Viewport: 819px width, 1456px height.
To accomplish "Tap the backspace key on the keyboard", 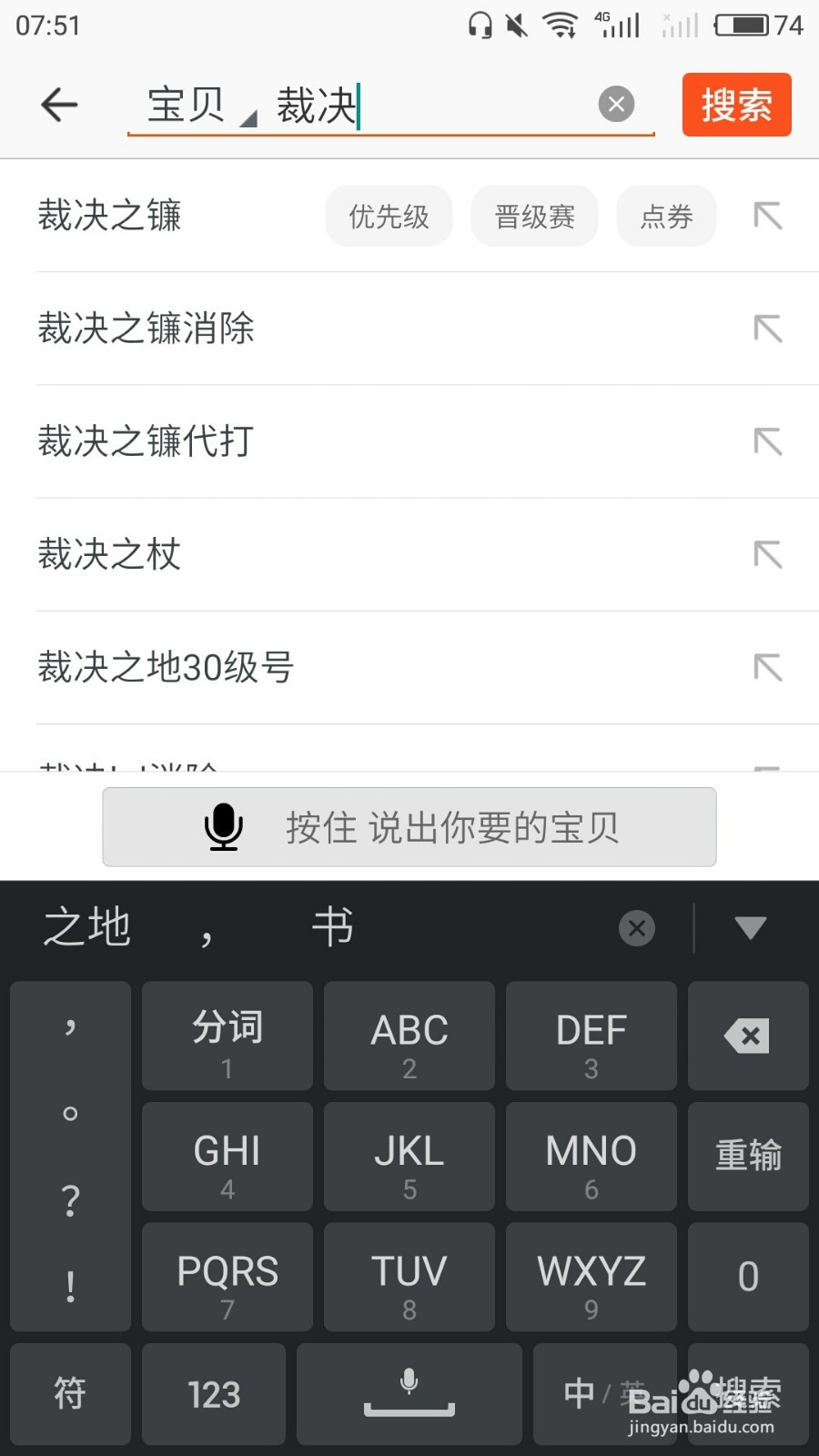I will [x=748, y=1036].
